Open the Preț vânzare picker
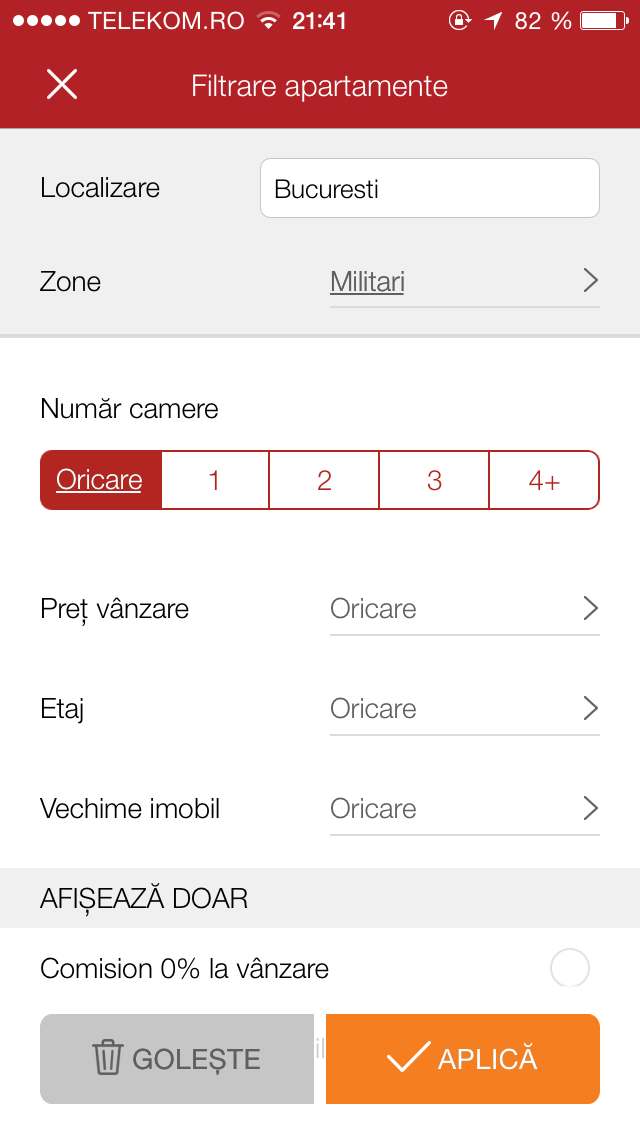 [465, 609]
